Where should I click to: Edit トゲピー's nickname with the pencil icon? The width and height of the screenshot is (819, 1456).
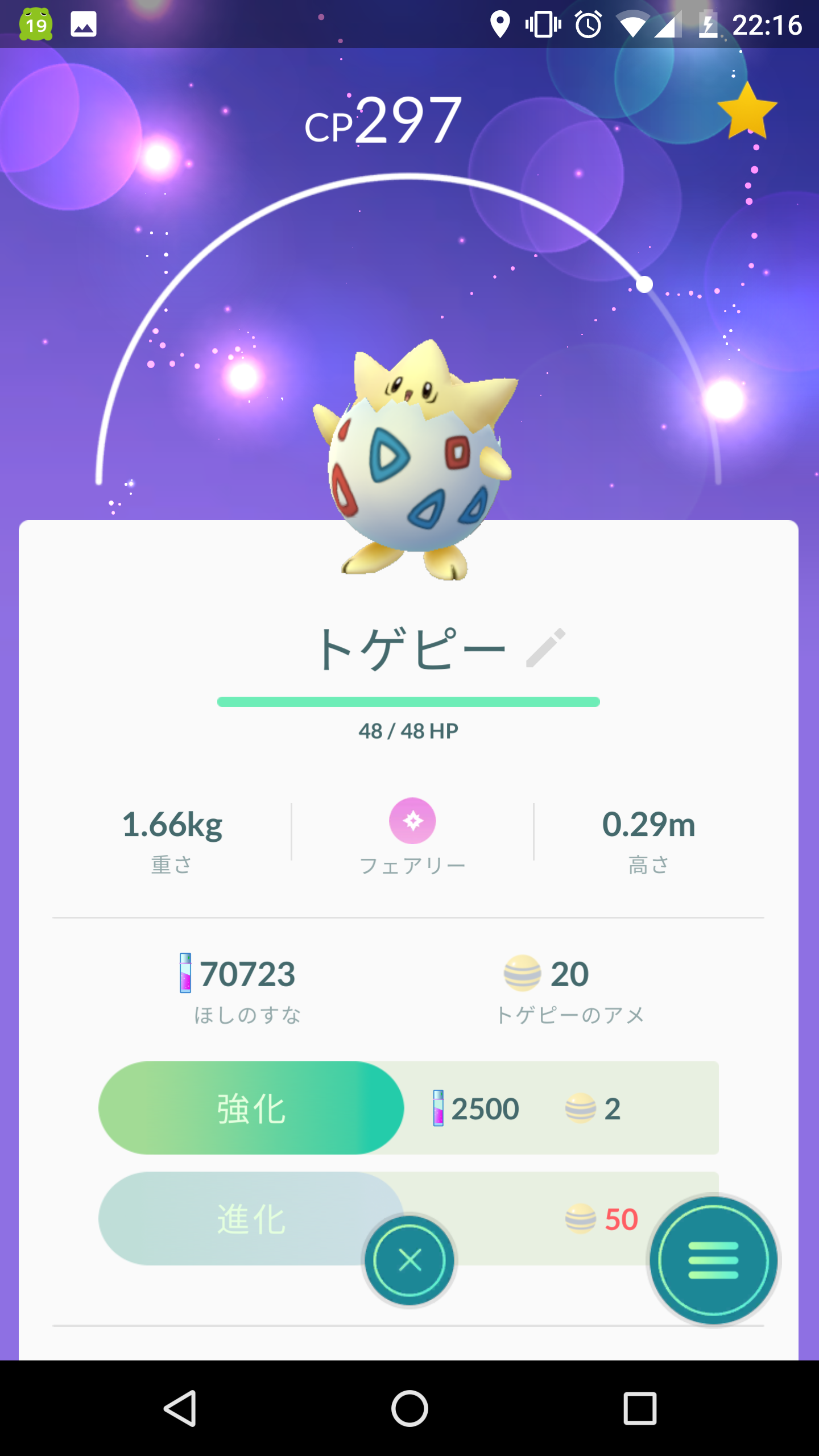(545, 648)
